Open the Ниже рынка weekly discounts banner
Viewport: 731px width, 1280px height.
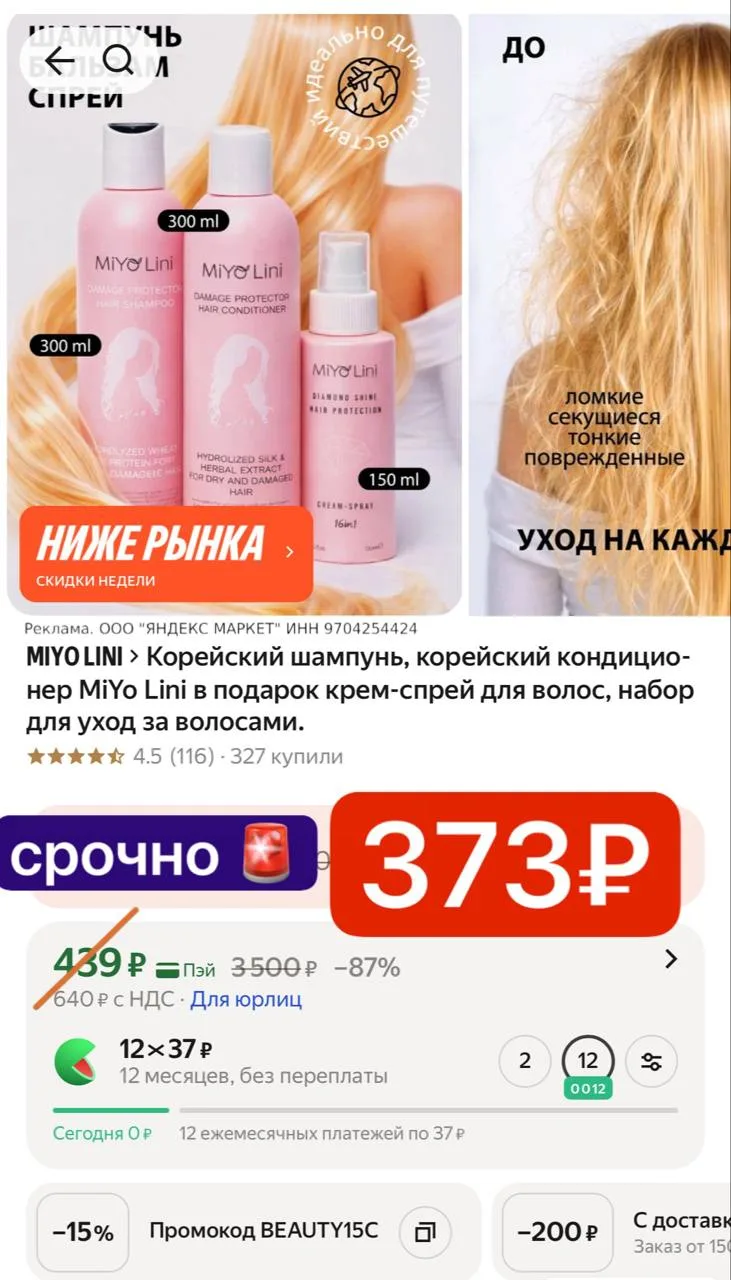click(x=166, y=554)
